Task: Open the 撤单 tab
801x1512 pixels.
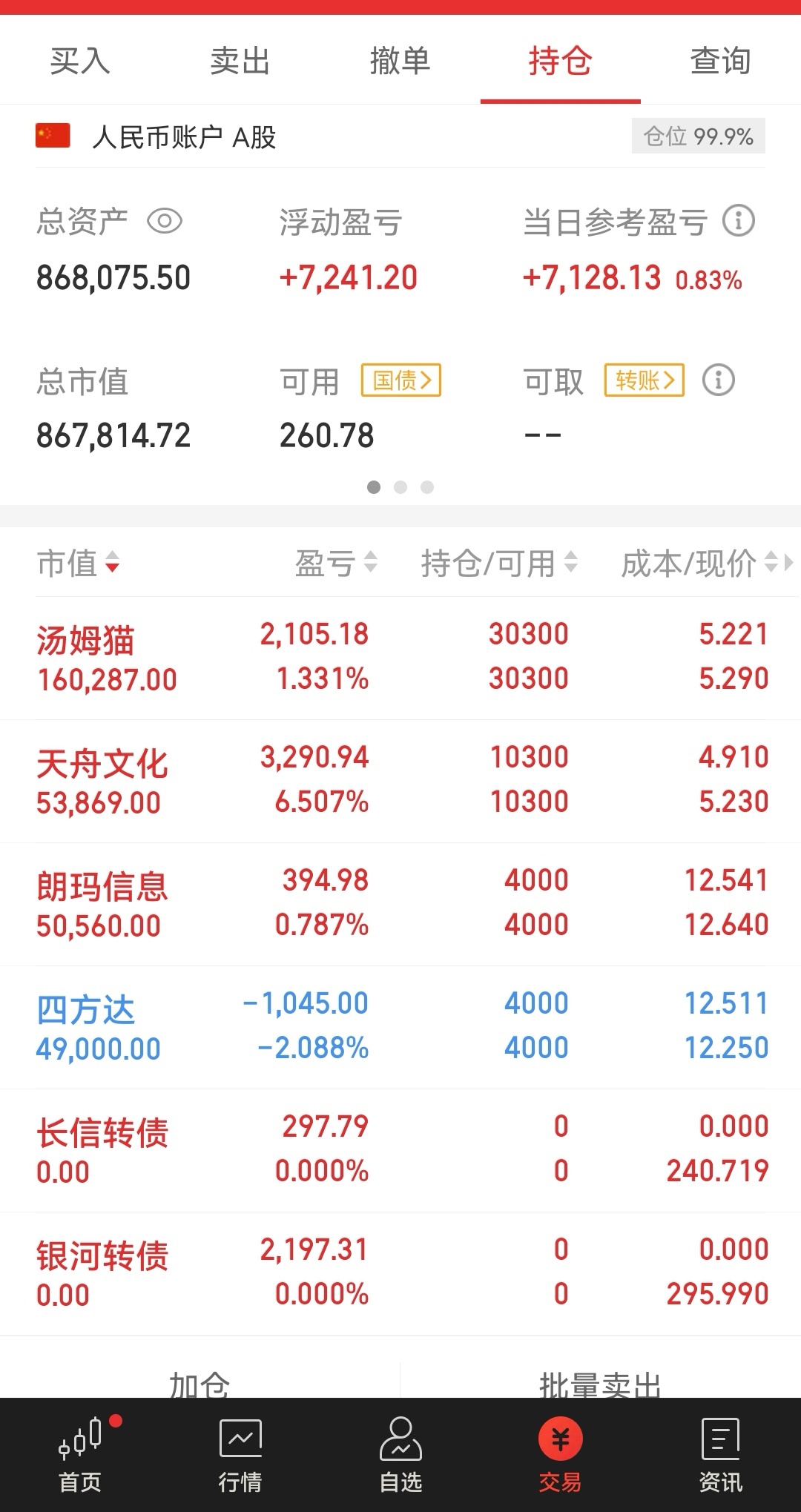Action: (x=400, y=61)
